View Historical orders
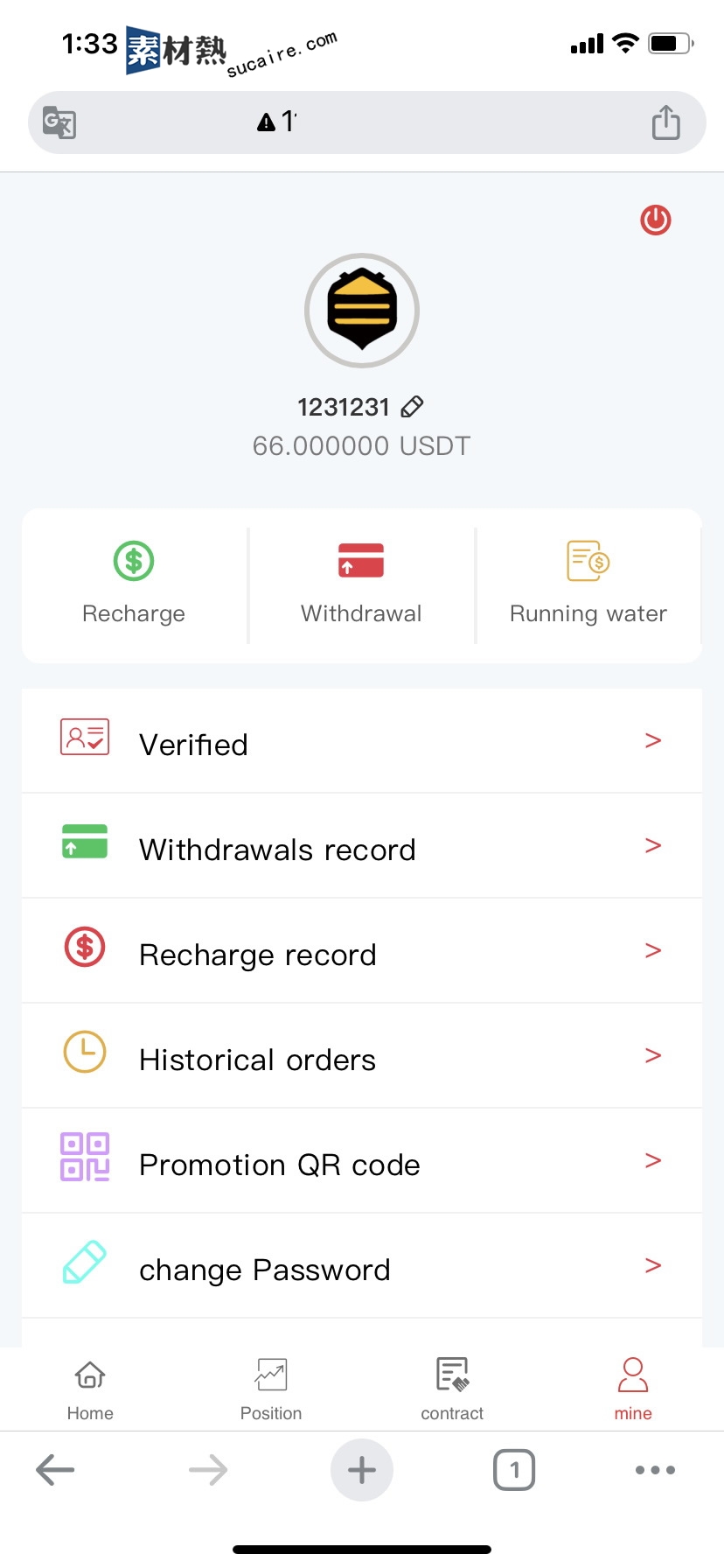This screenshot has height=1568, width=724. 361,1057
